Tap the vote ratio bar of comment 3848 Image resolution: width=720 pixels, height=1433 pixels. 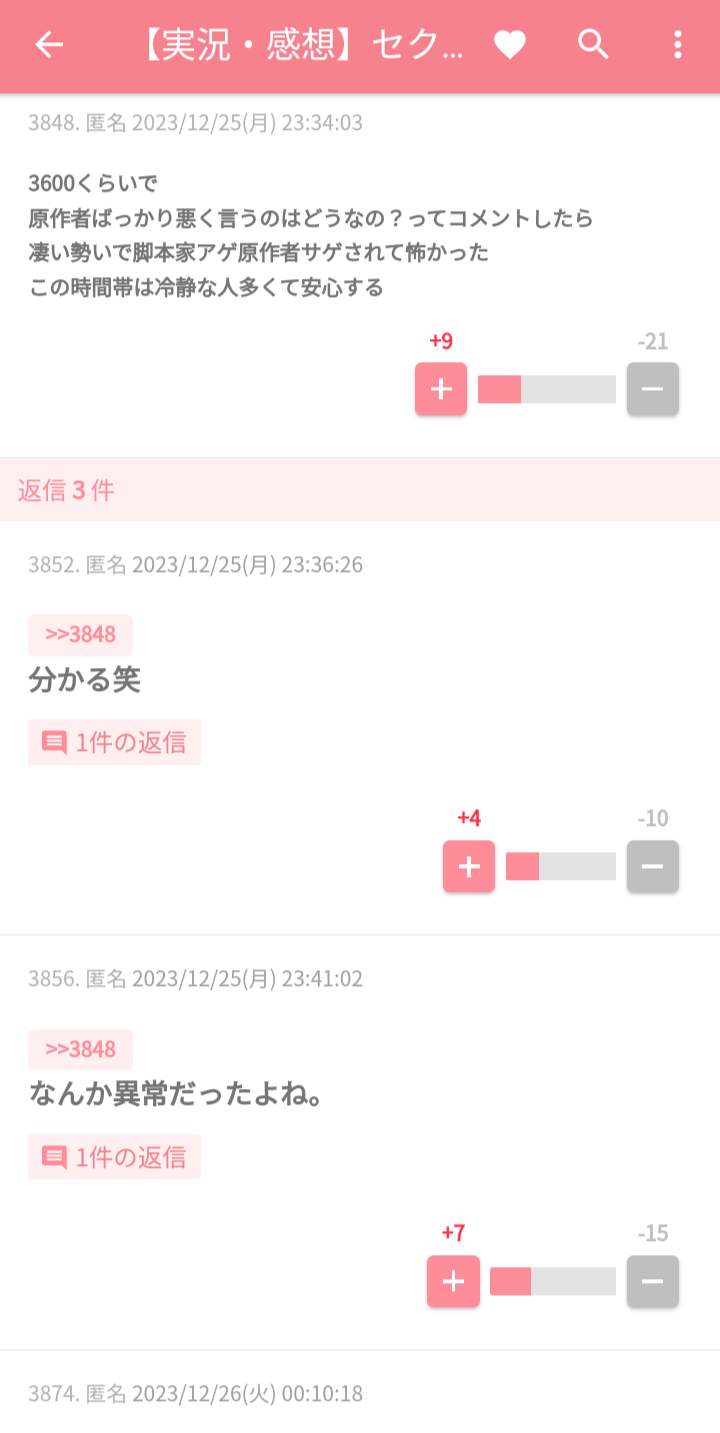(x=547, y=389)
